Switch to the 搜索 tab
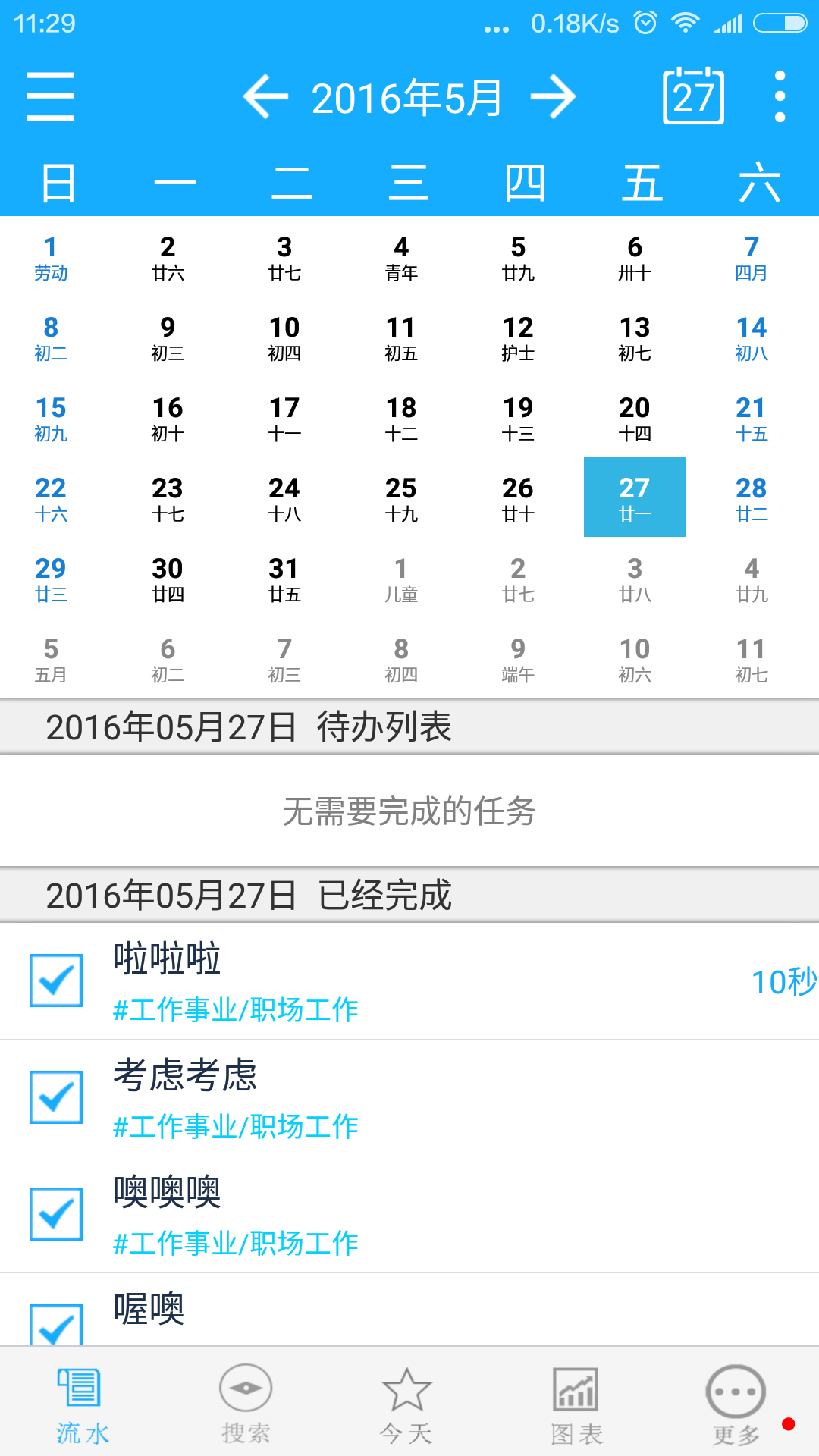 pyautogui.click(x=246, y=1404)
